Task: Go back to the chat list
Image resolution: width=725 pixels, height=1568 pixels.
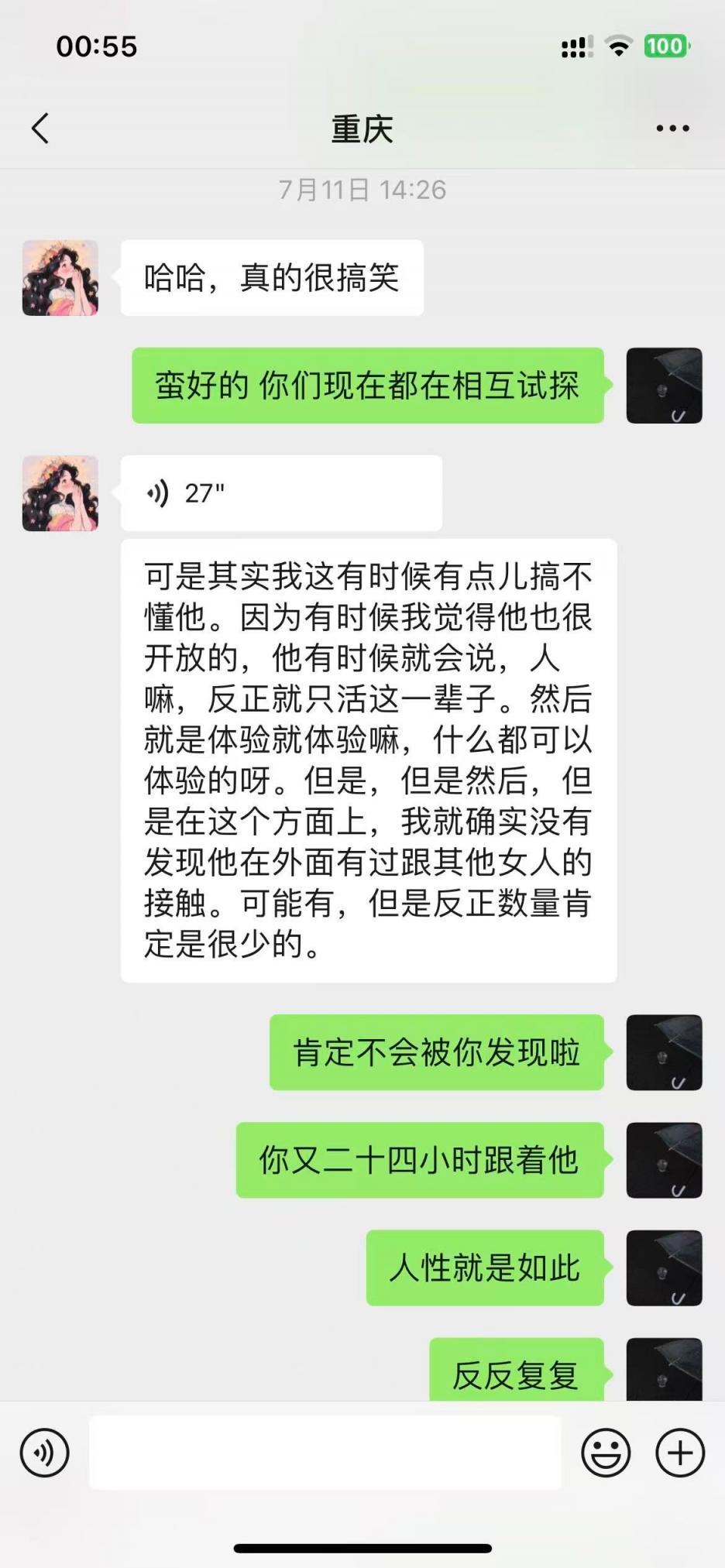Action: point(40,129)
